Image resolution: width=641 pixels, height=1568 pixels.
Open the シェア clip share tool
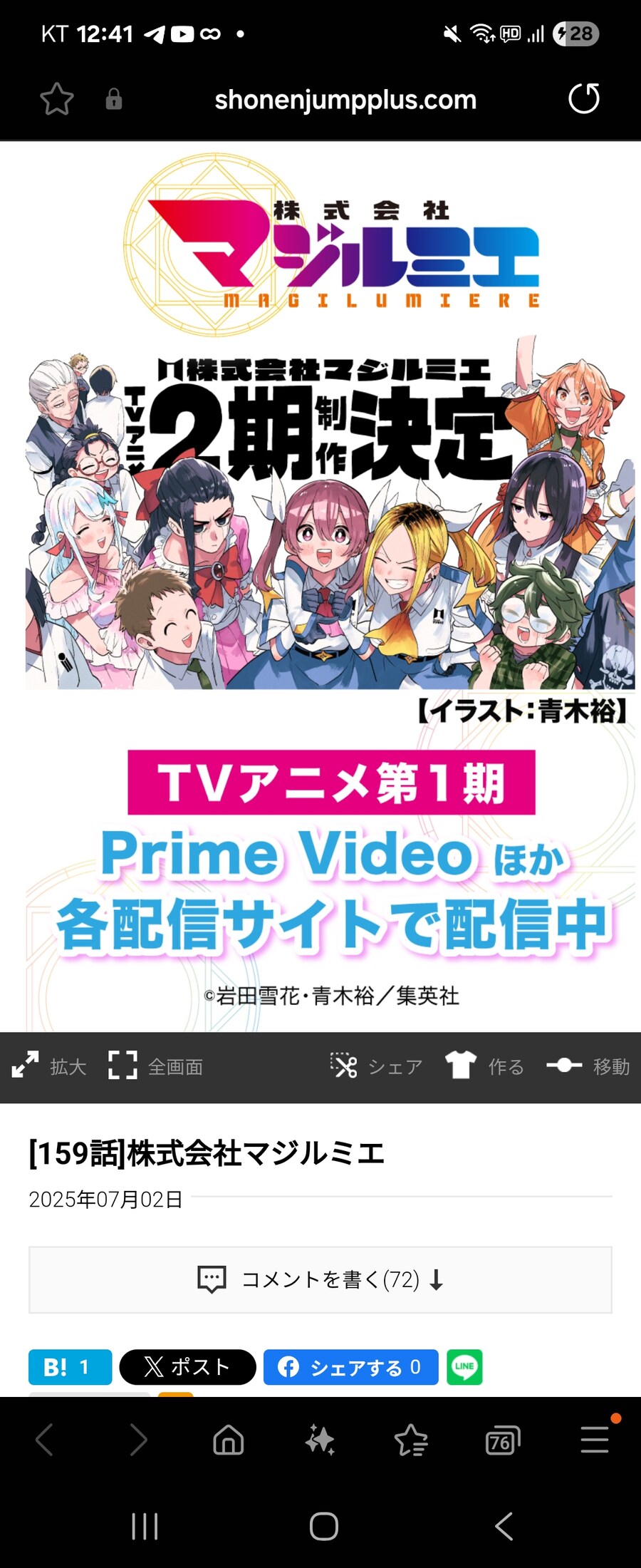click(x=376, y=1066)
